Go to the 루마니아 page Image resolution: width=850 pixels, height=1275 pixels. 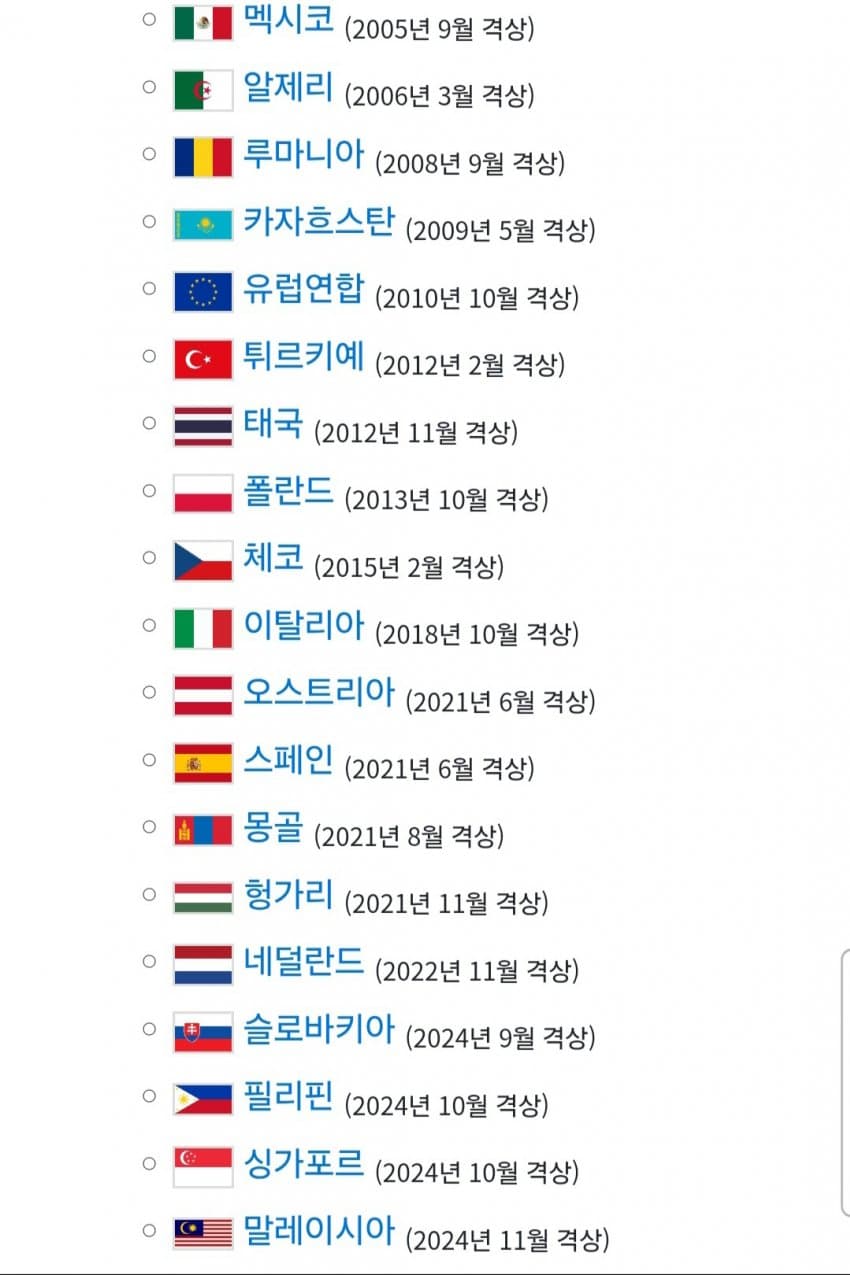303,155
